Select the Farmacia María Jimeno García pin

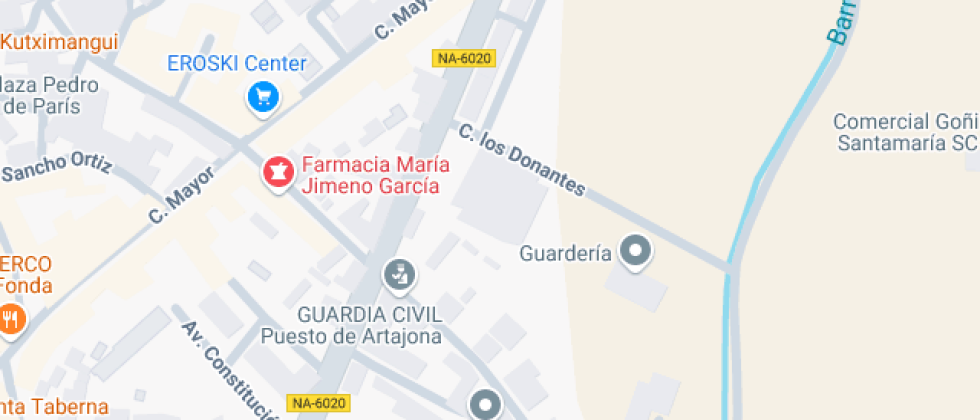pos(277,171)
